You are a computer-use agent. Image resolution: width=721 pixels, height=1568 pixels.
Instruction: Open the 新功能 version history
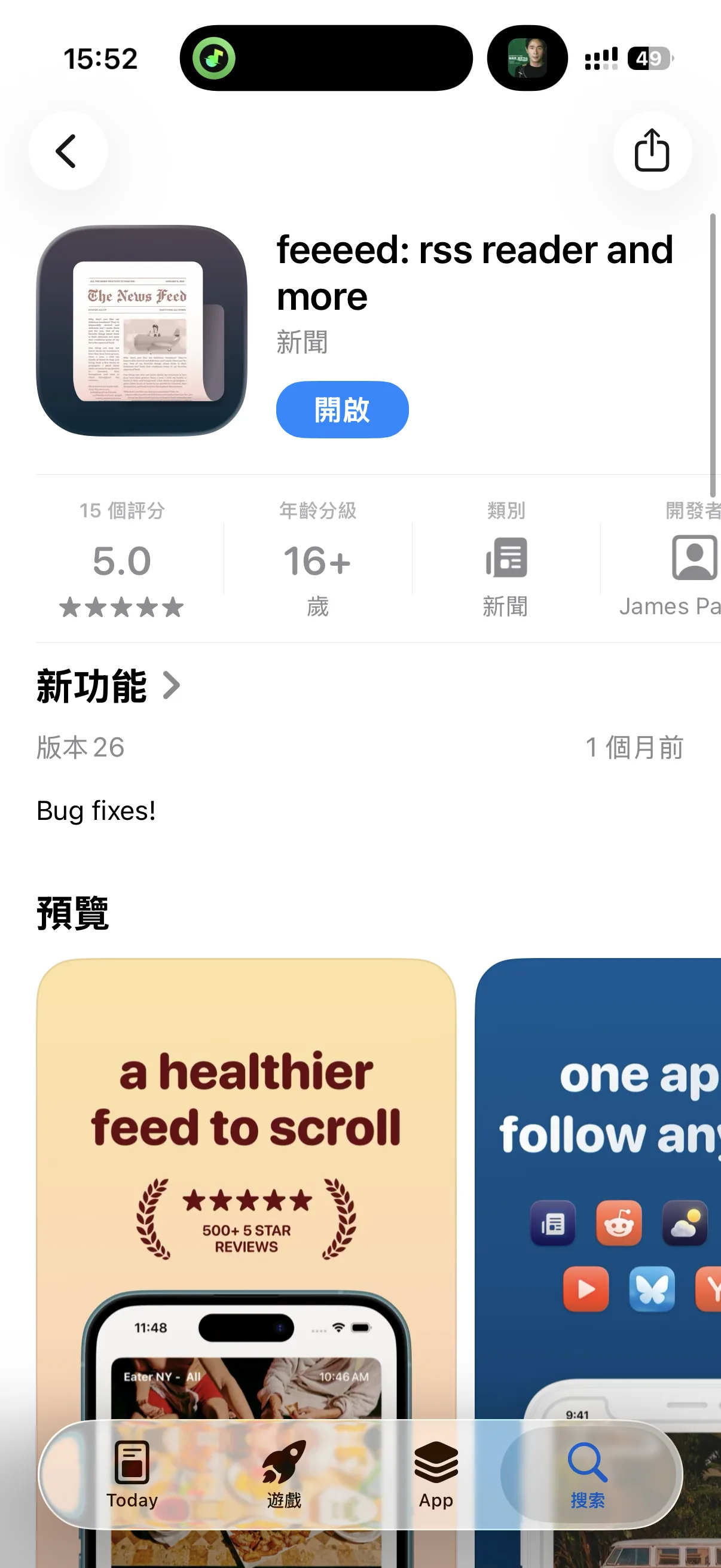pos(108,687)
